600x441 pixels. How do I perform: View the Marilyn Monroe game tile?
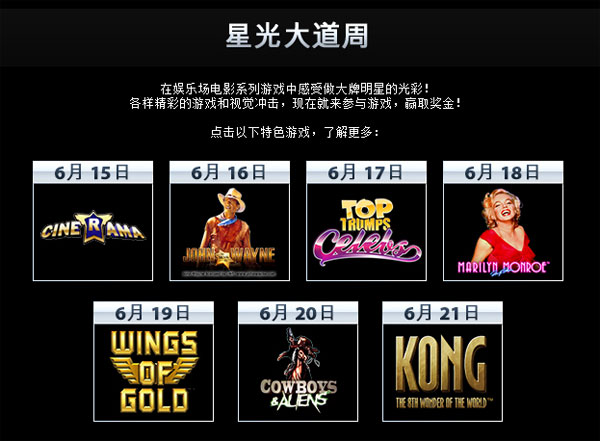[x=503, y=228]
